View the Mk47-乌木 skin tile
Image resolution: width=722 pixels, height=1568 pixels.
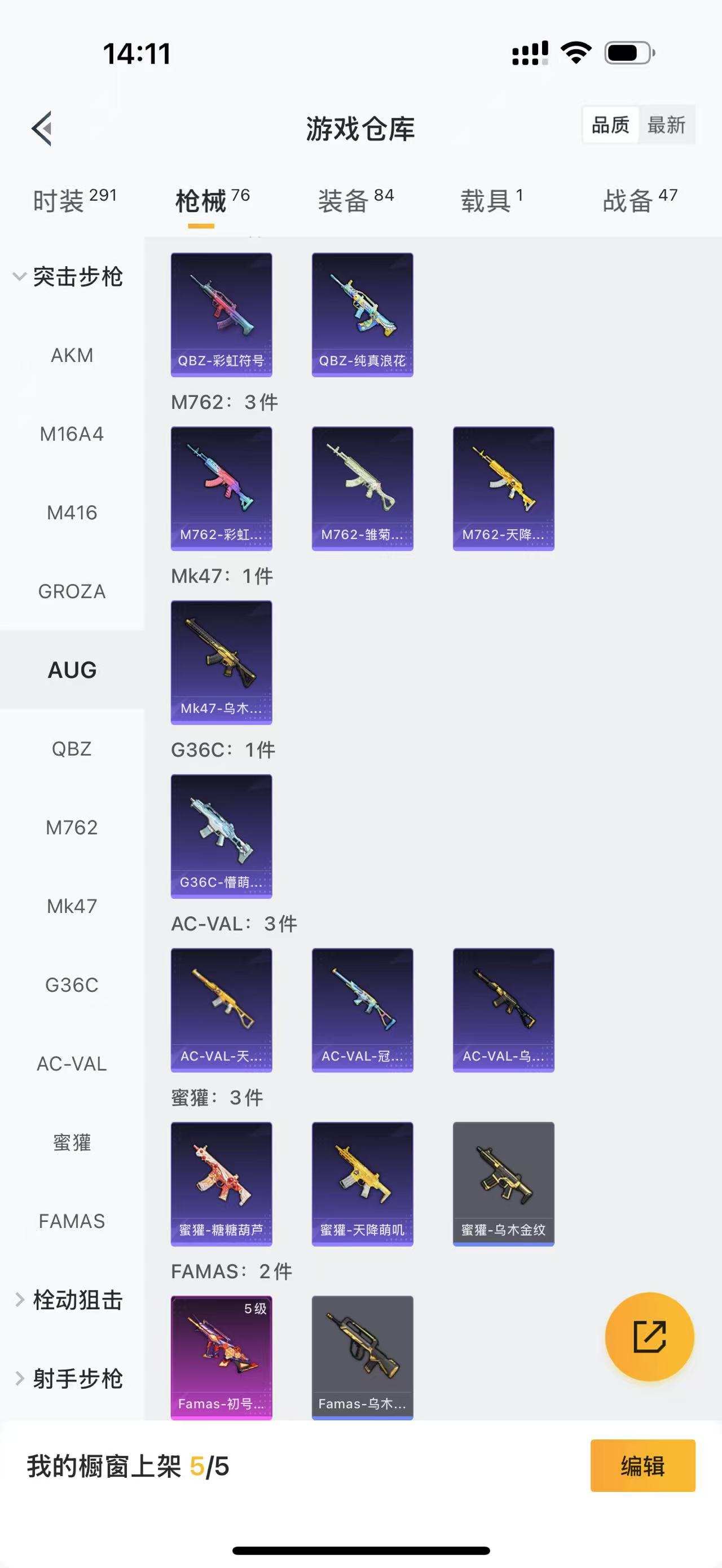tap(221, 662)
